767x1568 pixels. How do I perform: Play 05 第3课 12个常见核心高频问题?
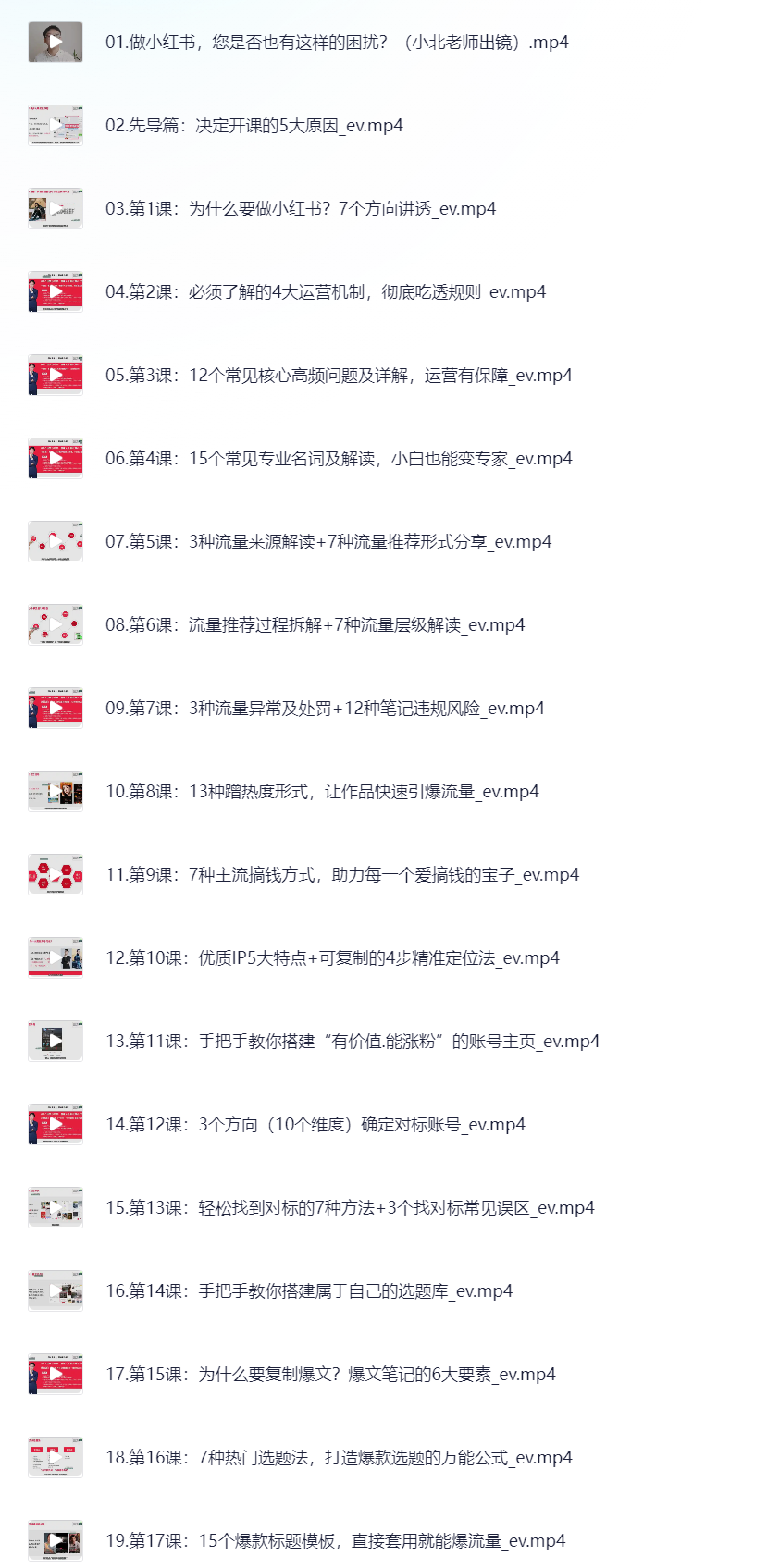[x=56, y=376]
